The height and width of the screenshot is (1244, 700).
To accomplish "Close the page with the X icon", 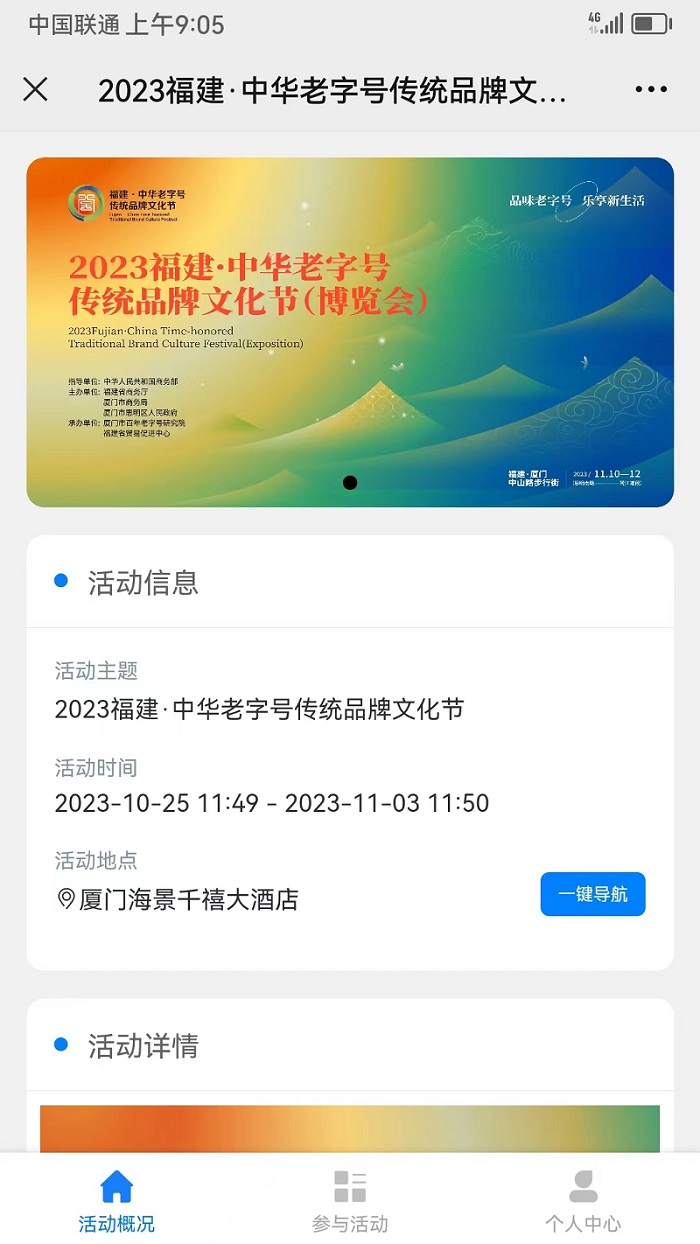I will (35, 90).
